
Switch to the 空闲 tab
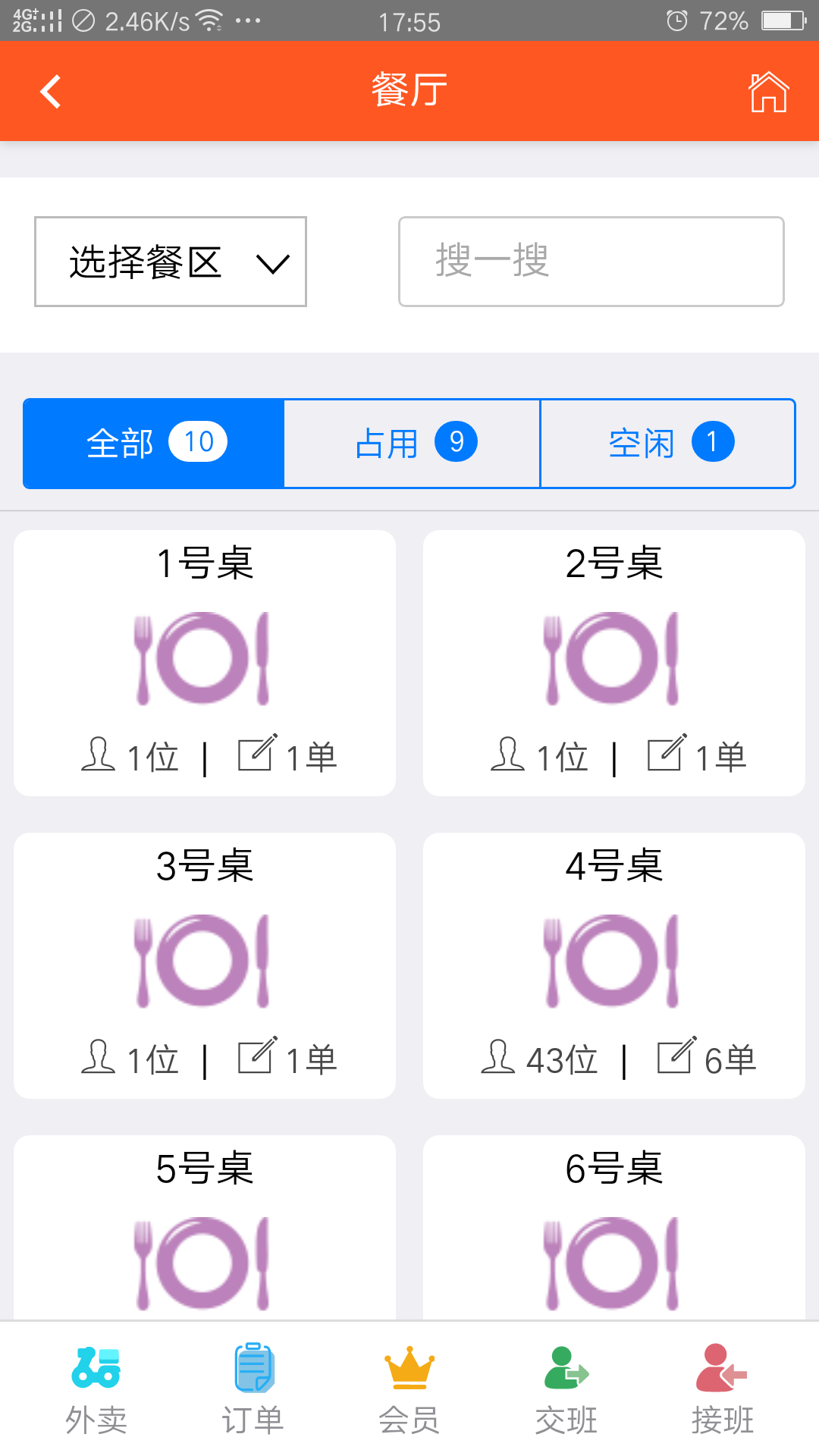point(667,443)
